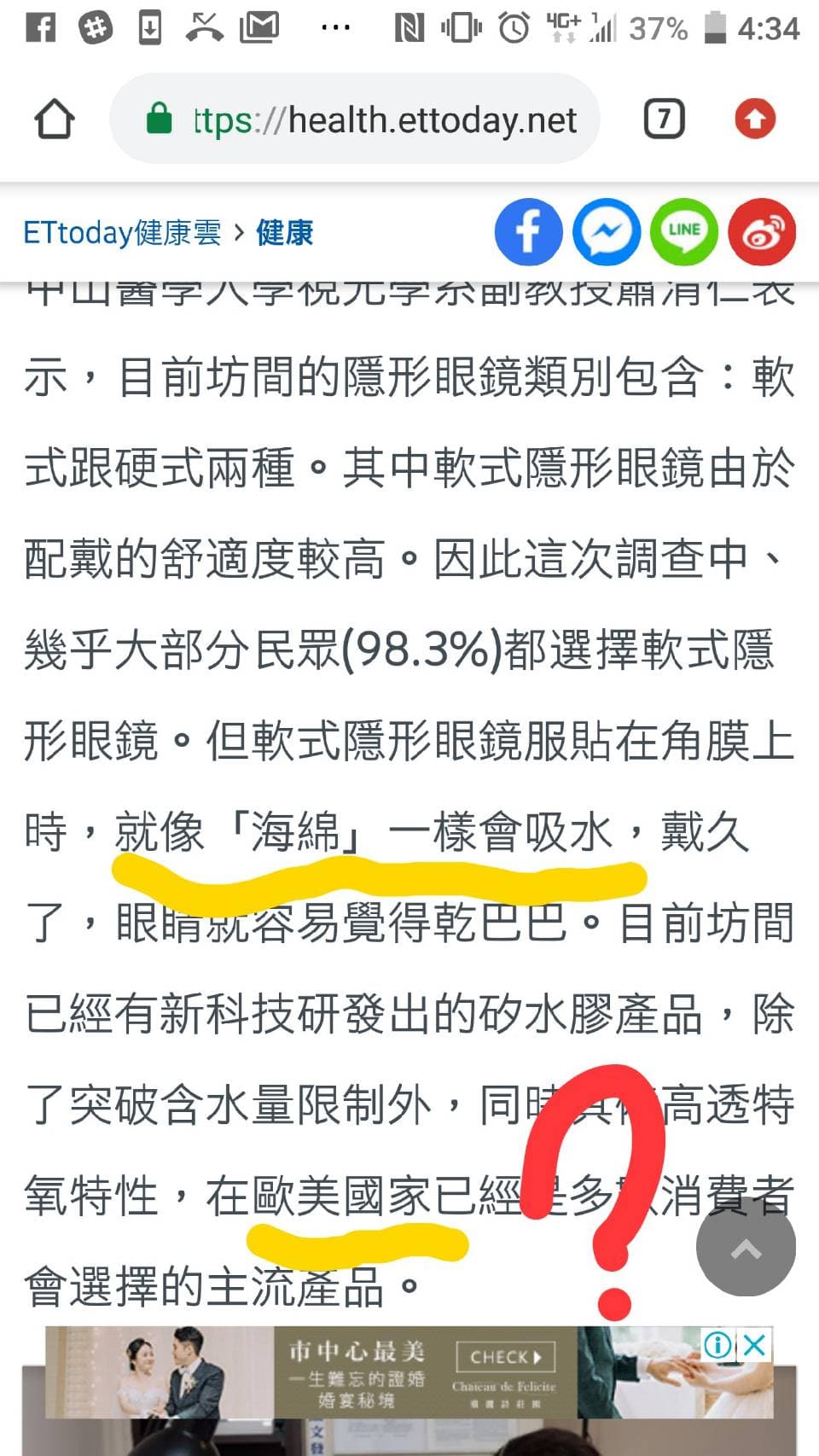The height and width of the screenshot is (1456, 819).
Task: Share this article to Facebook
Action: (529, 231)
